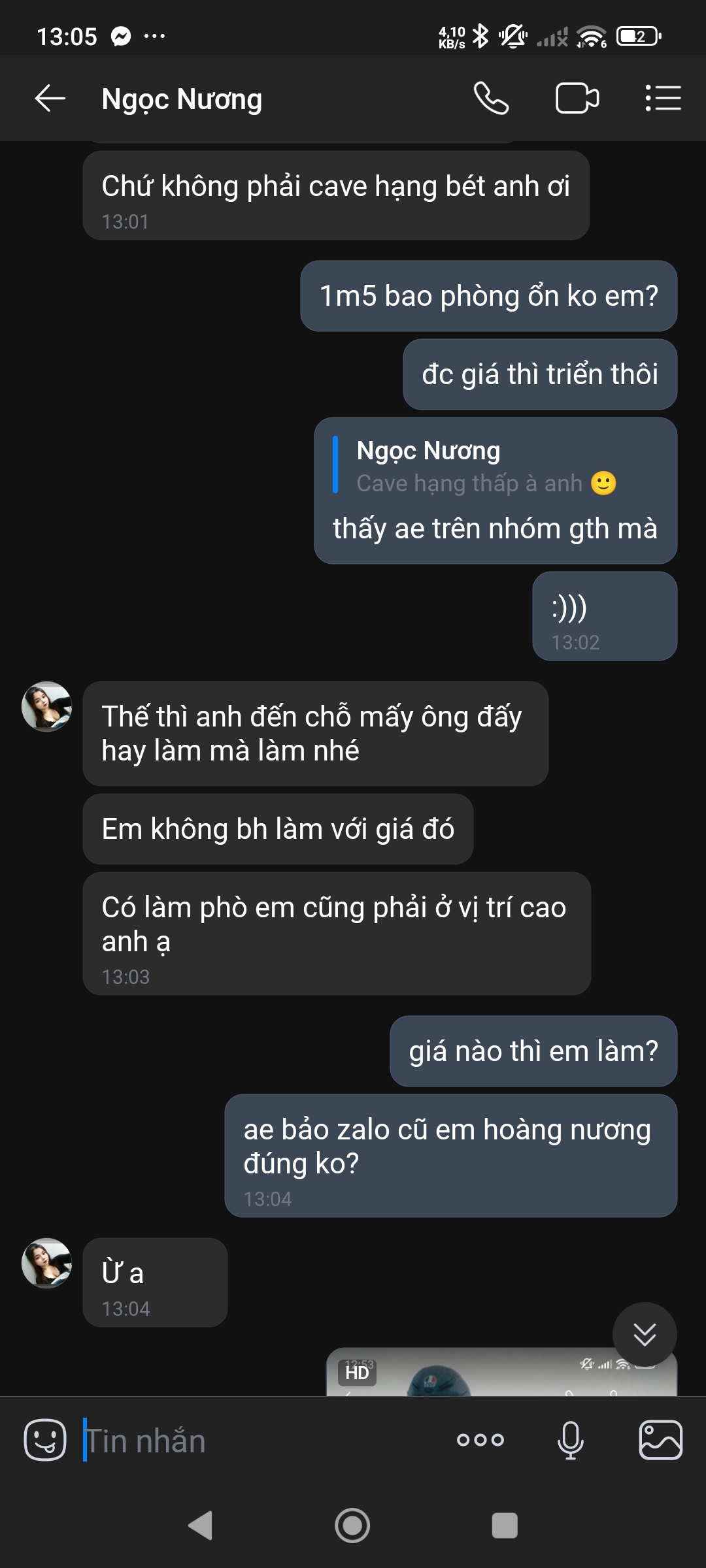Record a voice message with the microphone
This screenshot has height=1568, width=706.
[x=570, y=1440]
